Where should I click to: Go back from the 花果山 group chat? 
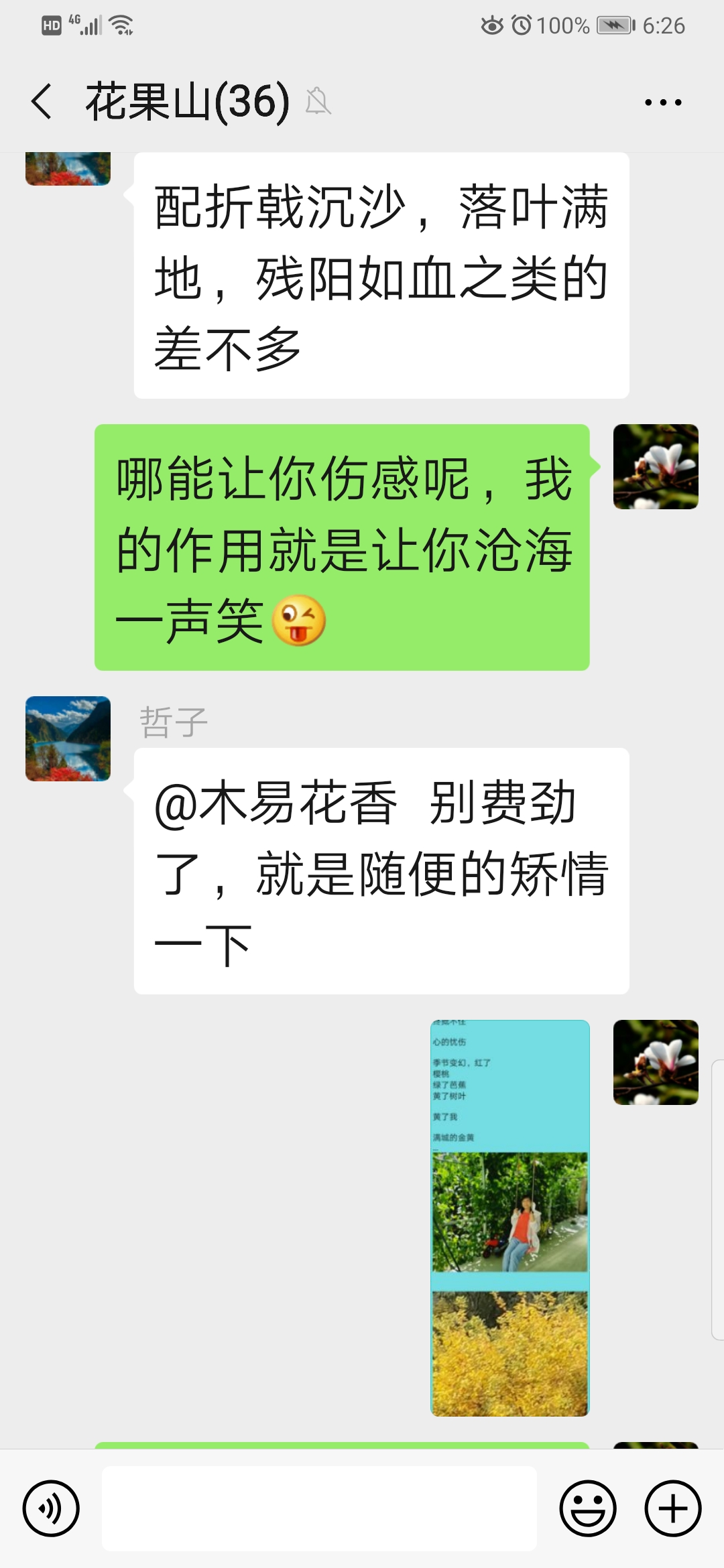pos(42,102)
